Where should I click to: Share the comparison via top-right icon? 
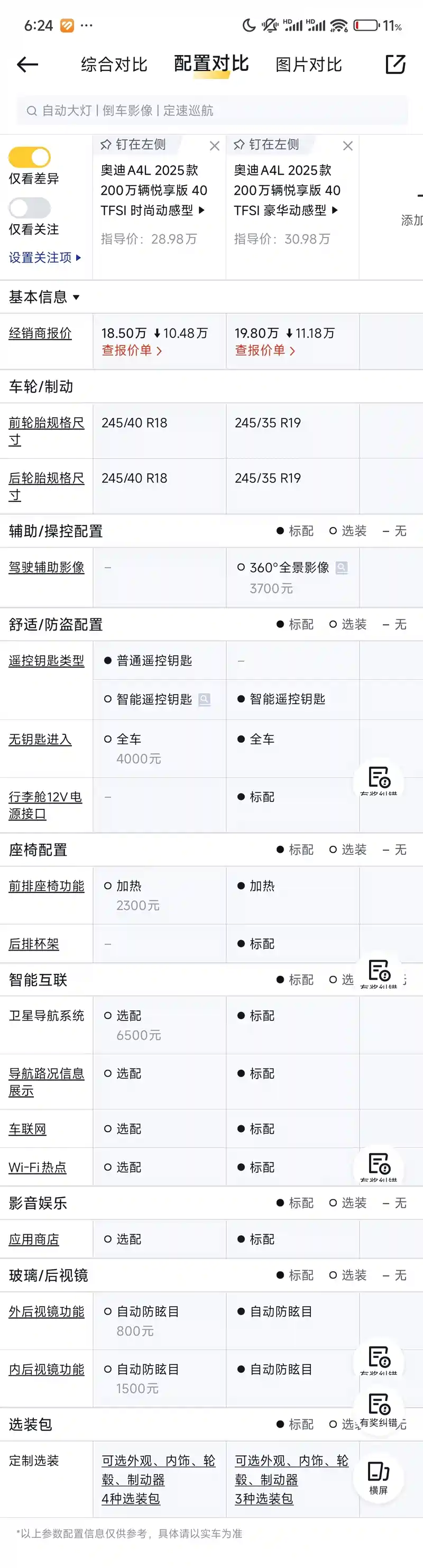coord(396,64)
